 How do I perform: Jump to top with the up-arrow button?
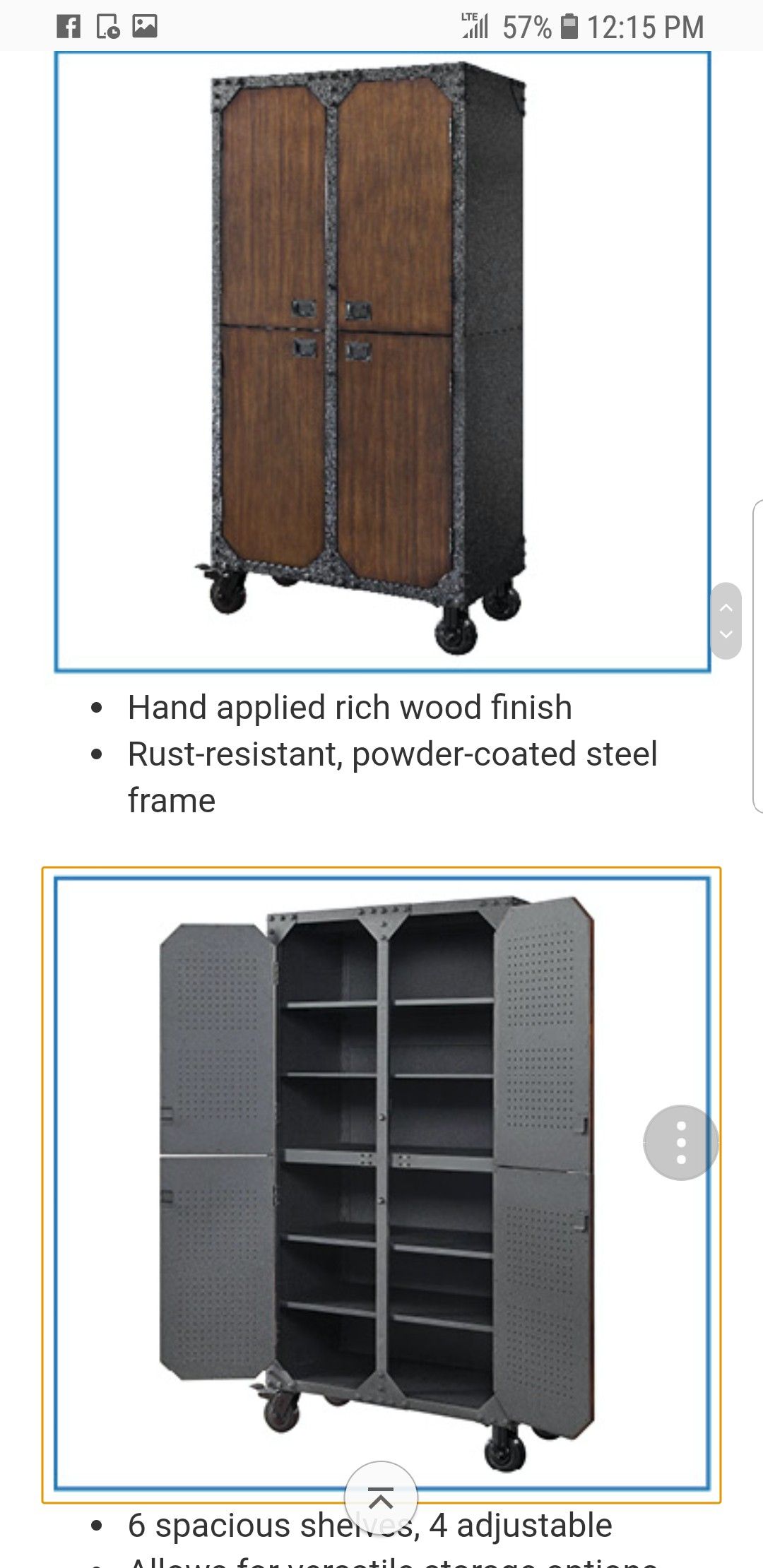(381, 1497)
